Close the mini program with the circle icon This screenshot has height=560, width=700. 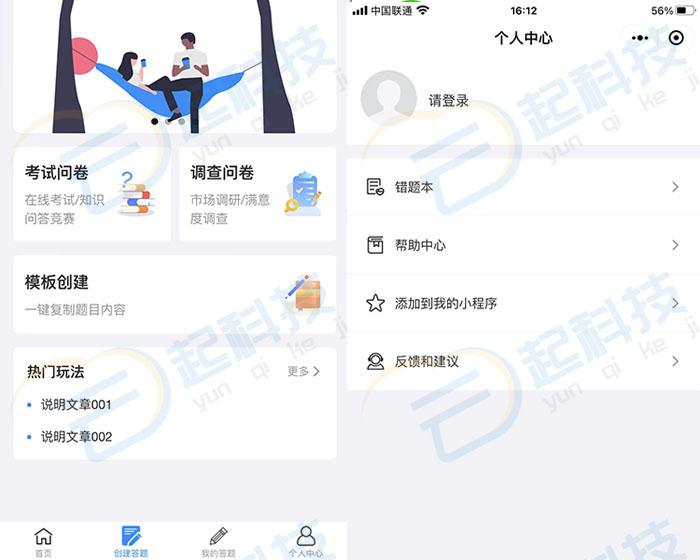(x=676, y=38)
